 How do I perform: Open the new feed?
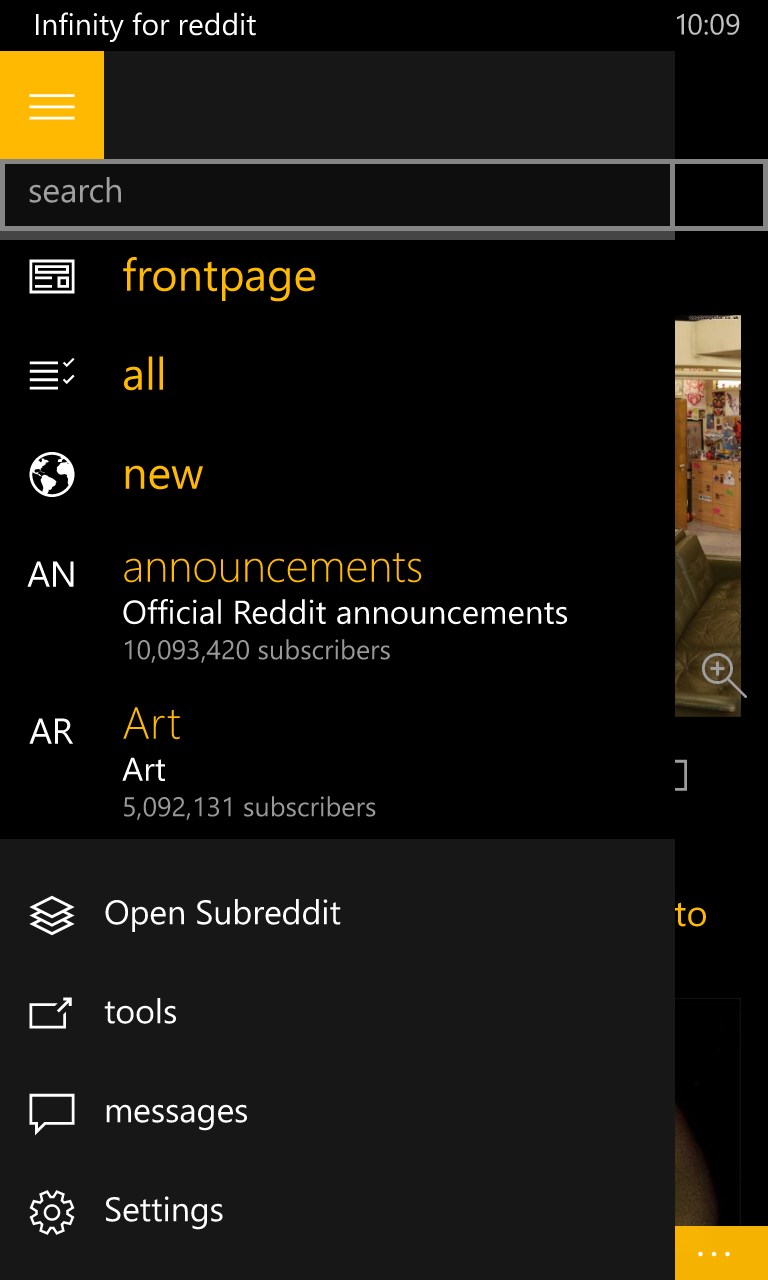(x=163, y=475)
